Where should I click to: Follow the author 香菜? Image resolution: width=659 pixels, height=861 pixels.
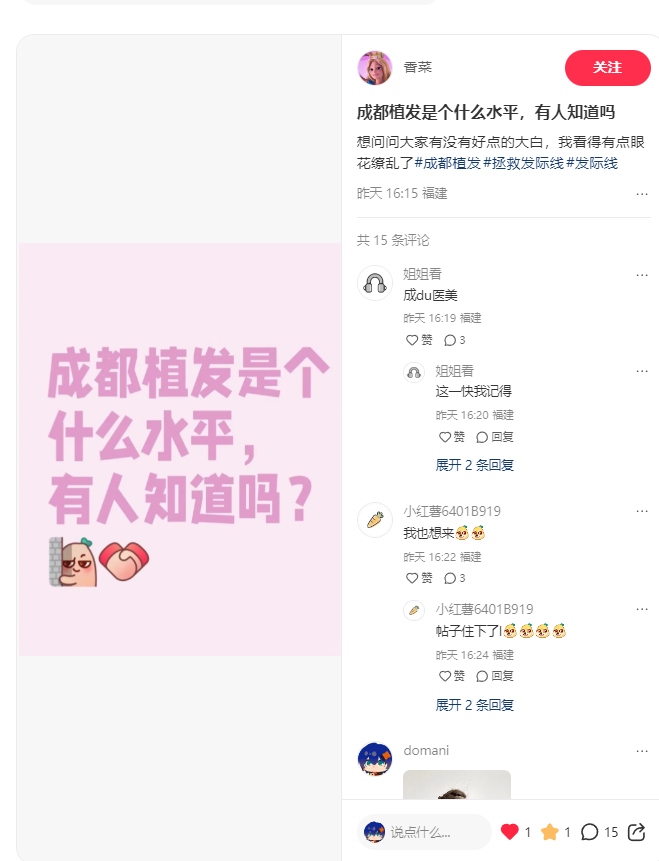point(607,67)
